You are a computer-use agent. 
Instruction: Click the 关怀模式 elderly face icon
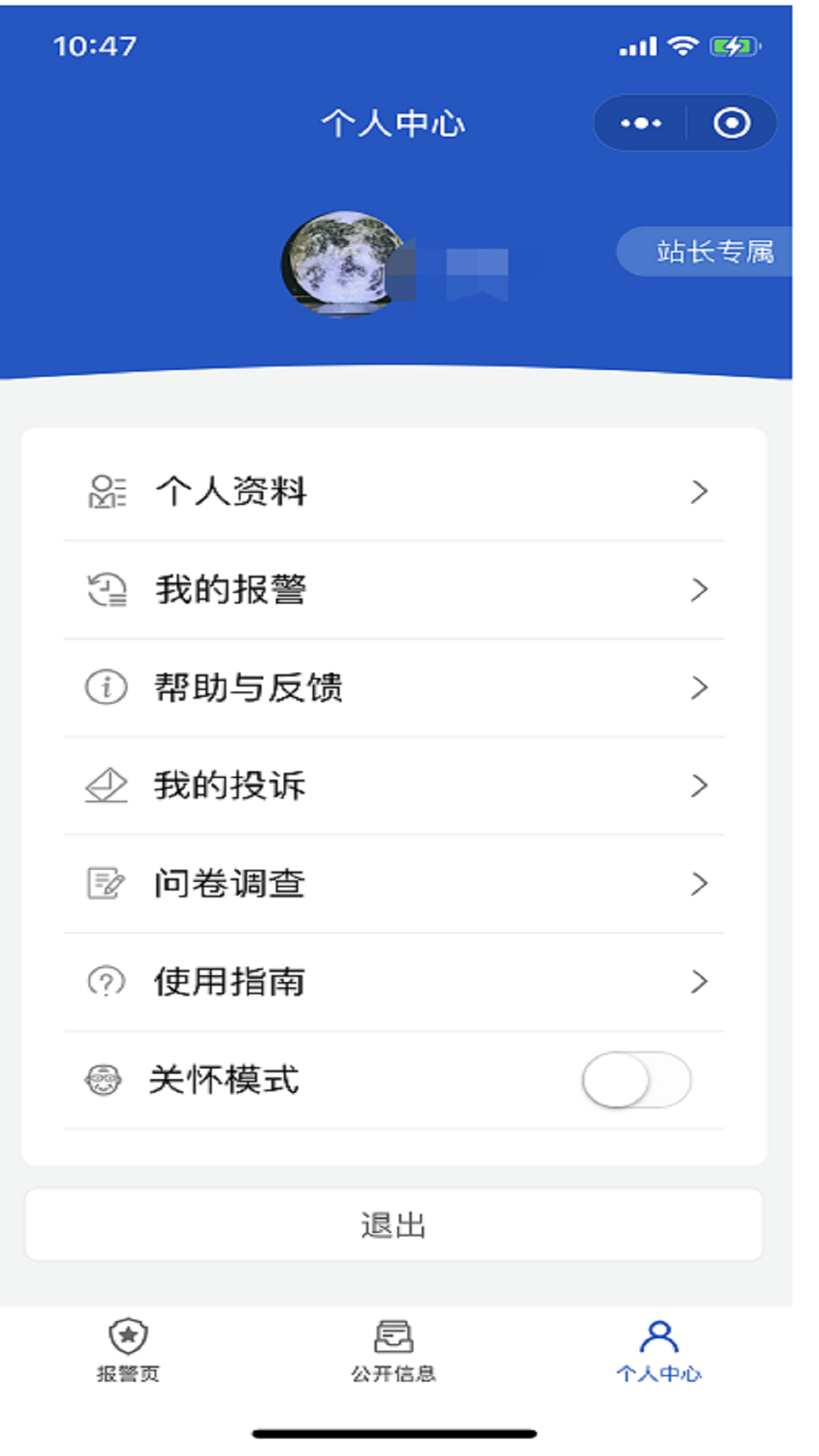click(x=105, y=1081)
